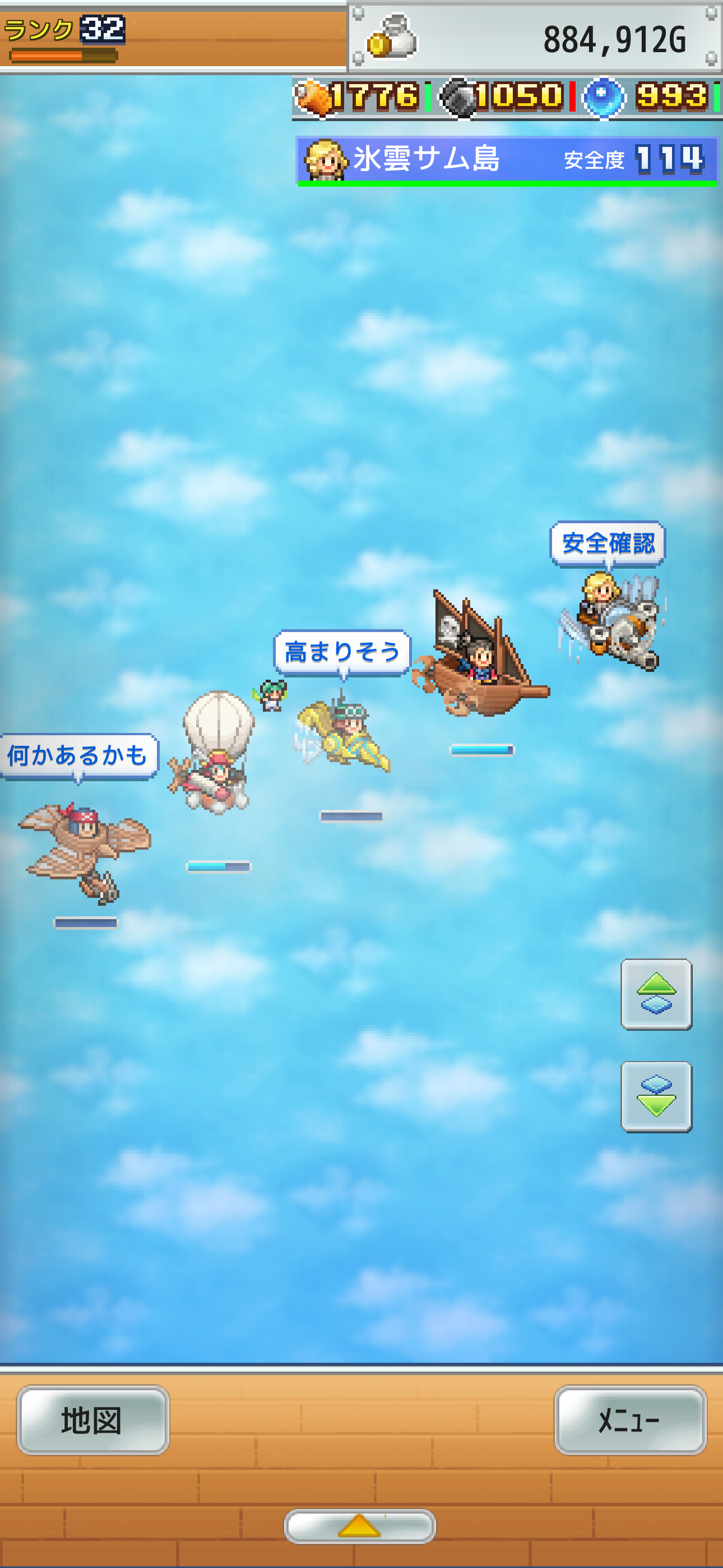Open the メニュー menu button
The width and height of the screenshot is (723, 1568).
(630, 1420)
